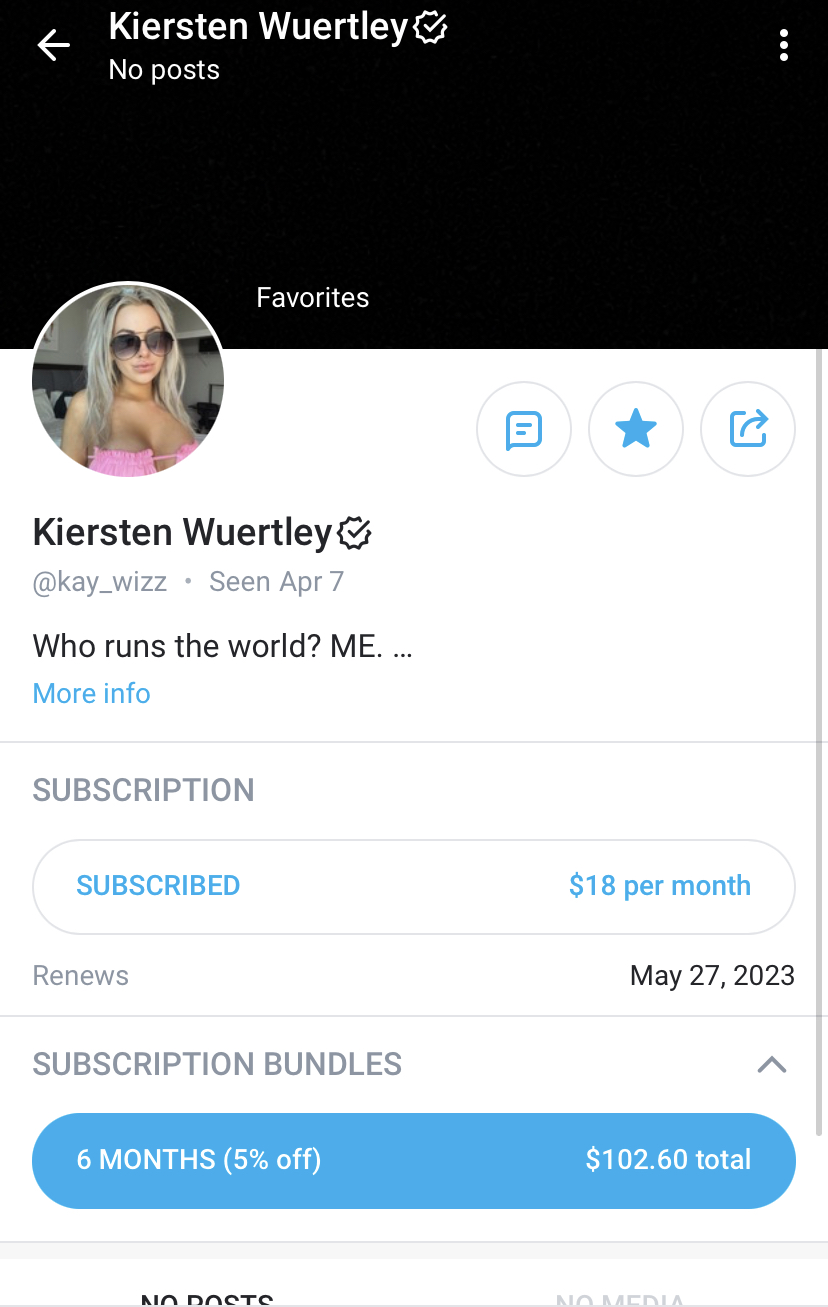This screenshot has width=828, height=1307.
Task: Select the 6 Months bundle for $102.60
Action: 414,1160
